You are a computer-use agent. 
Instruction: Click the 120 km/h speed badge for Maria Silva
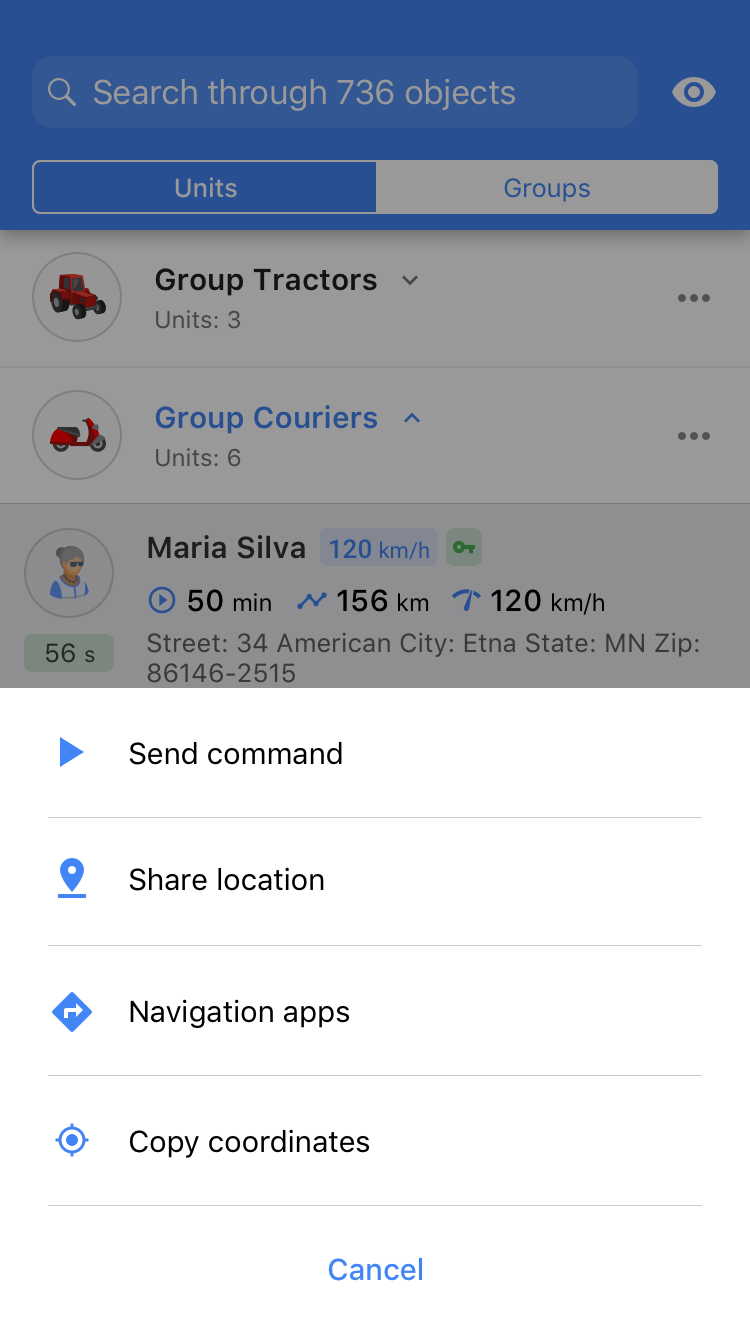click(x=378, y=548)
